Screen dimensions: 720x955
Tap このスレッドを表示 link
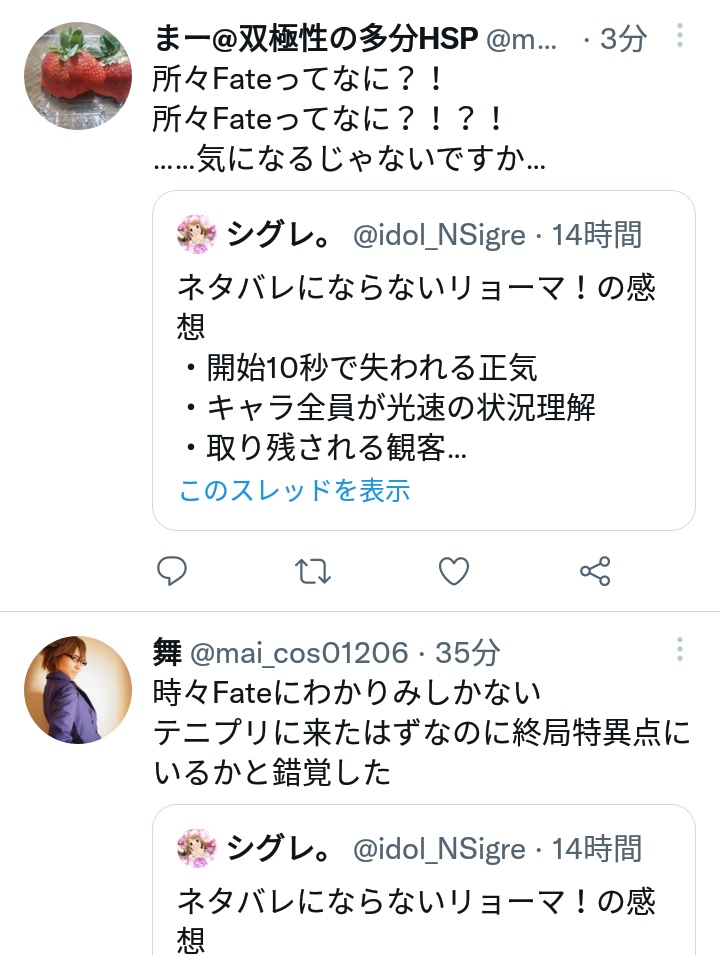294,491
